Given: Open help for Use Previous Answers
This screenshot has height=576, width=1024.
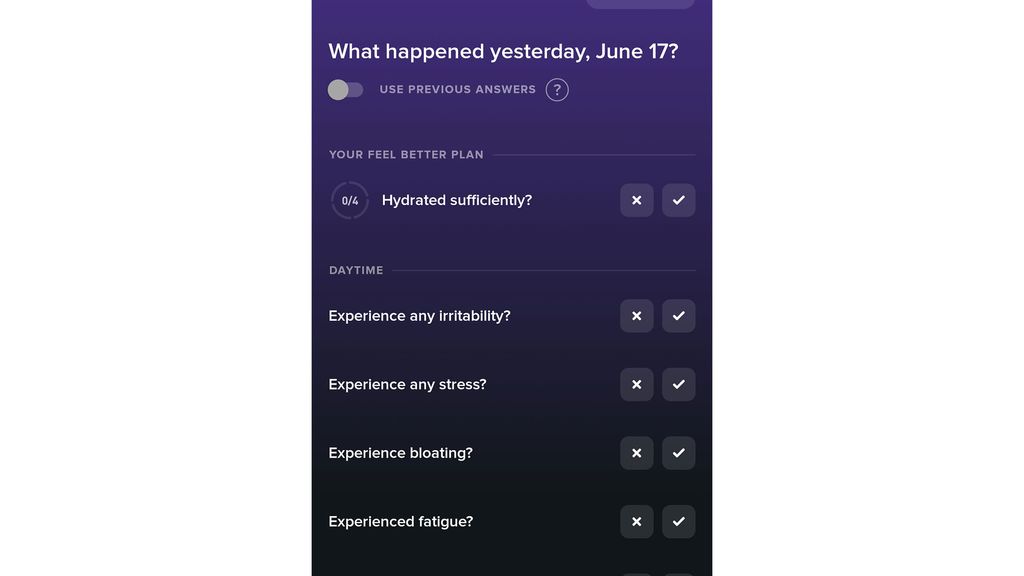Looking at the screenshot, I should click(557, 90).
